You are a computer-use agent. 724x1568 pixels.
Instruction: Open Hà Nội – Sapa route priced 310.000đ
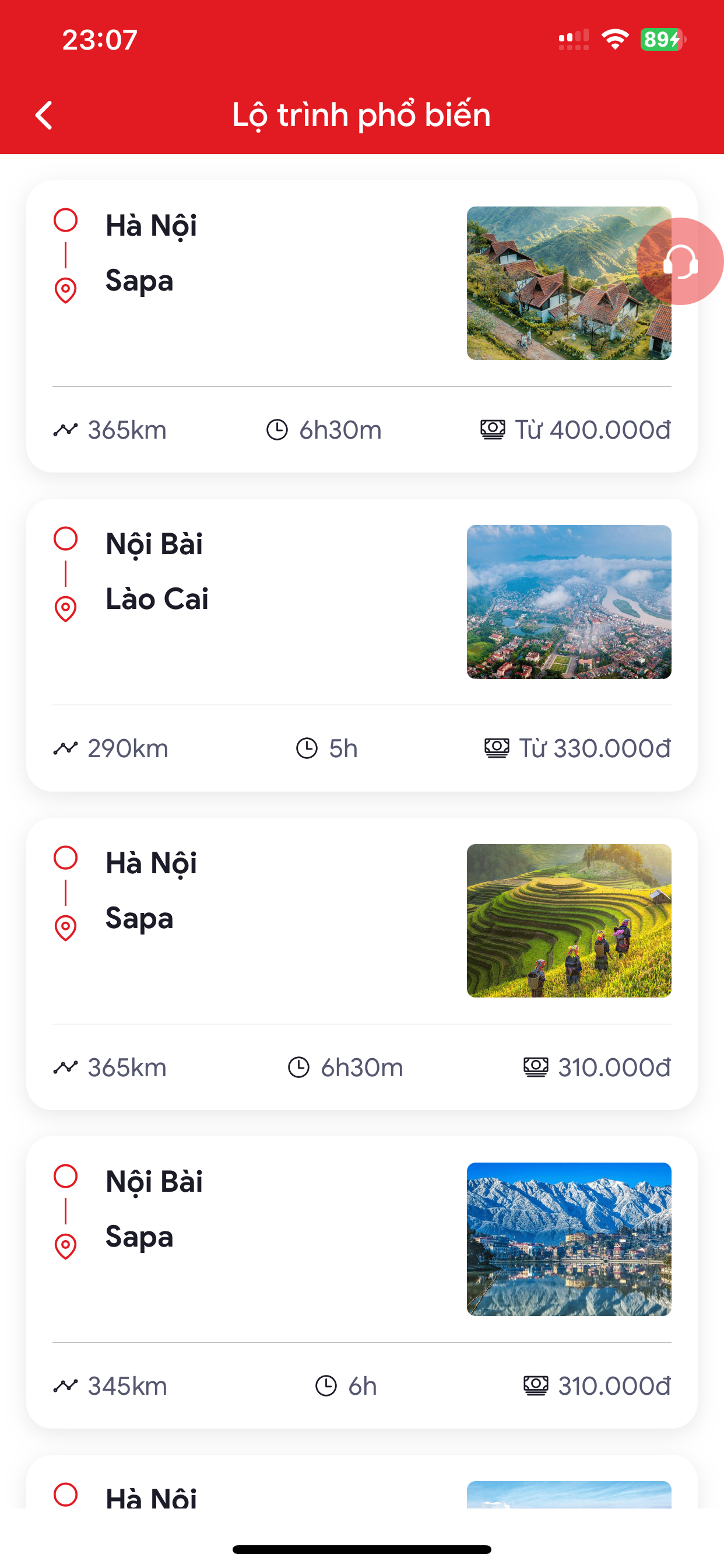pos(362,964)
